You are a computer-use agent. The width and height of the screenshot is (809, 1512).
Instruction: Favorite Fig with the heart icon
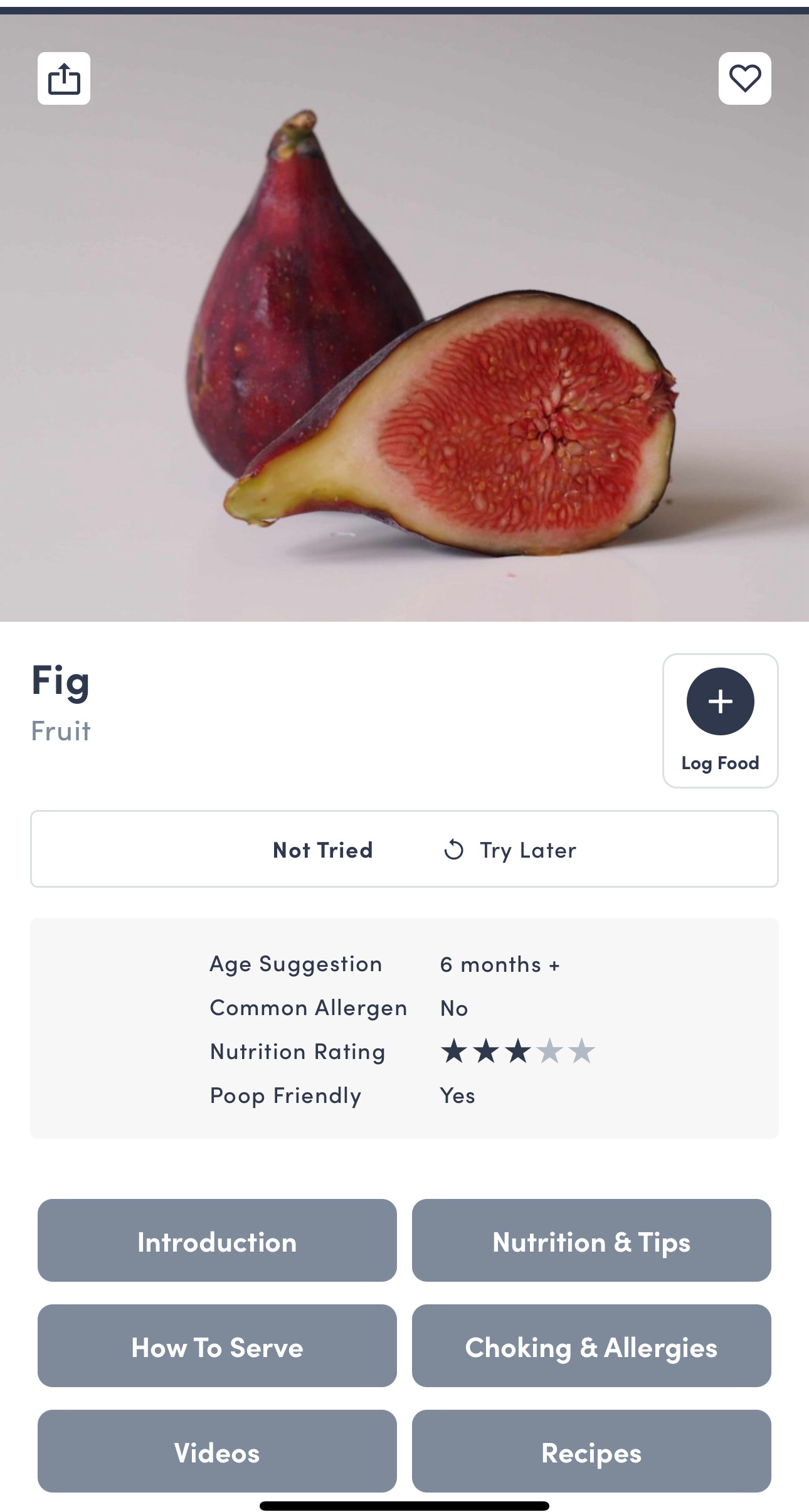[x=744, y=78]
